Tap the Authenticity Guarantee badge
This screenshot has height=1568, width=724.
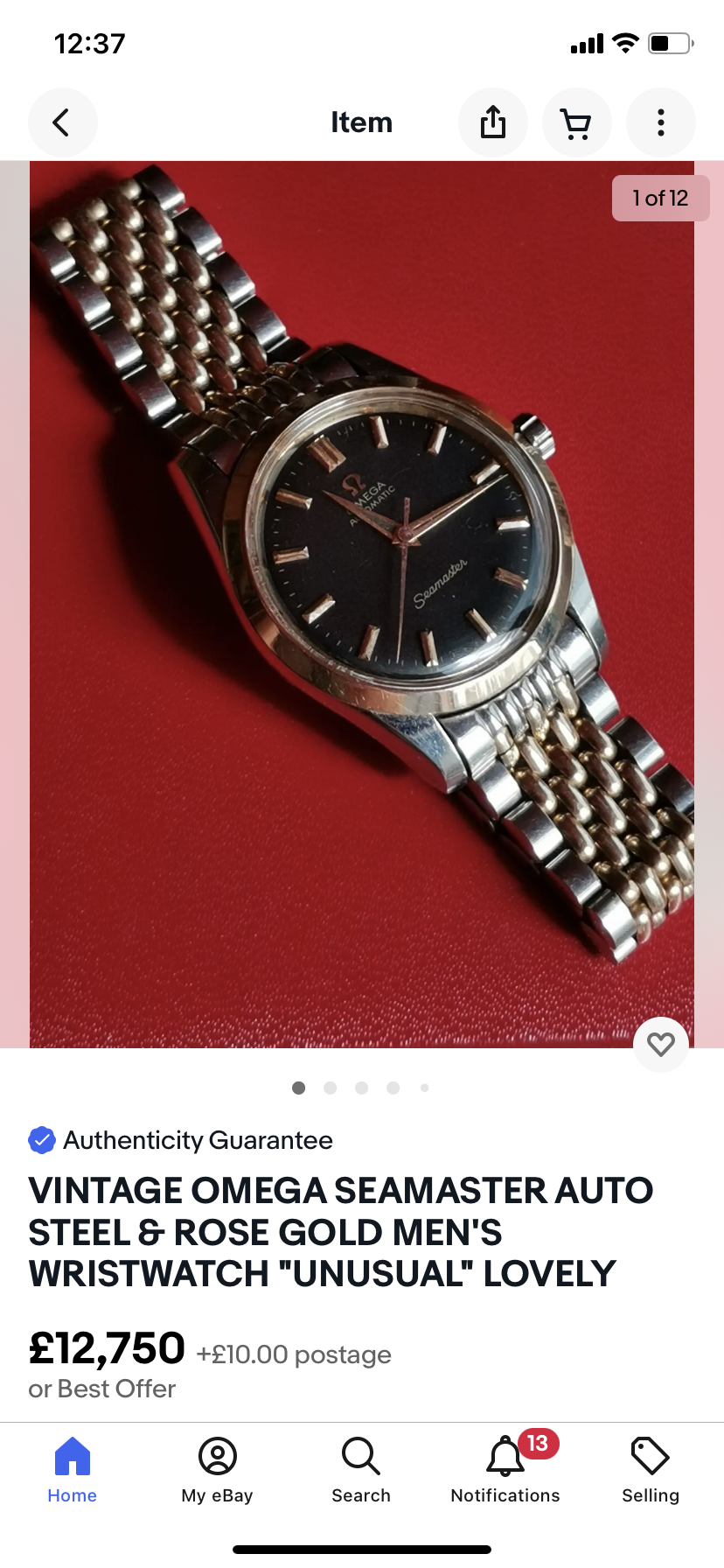point(182,1140)
